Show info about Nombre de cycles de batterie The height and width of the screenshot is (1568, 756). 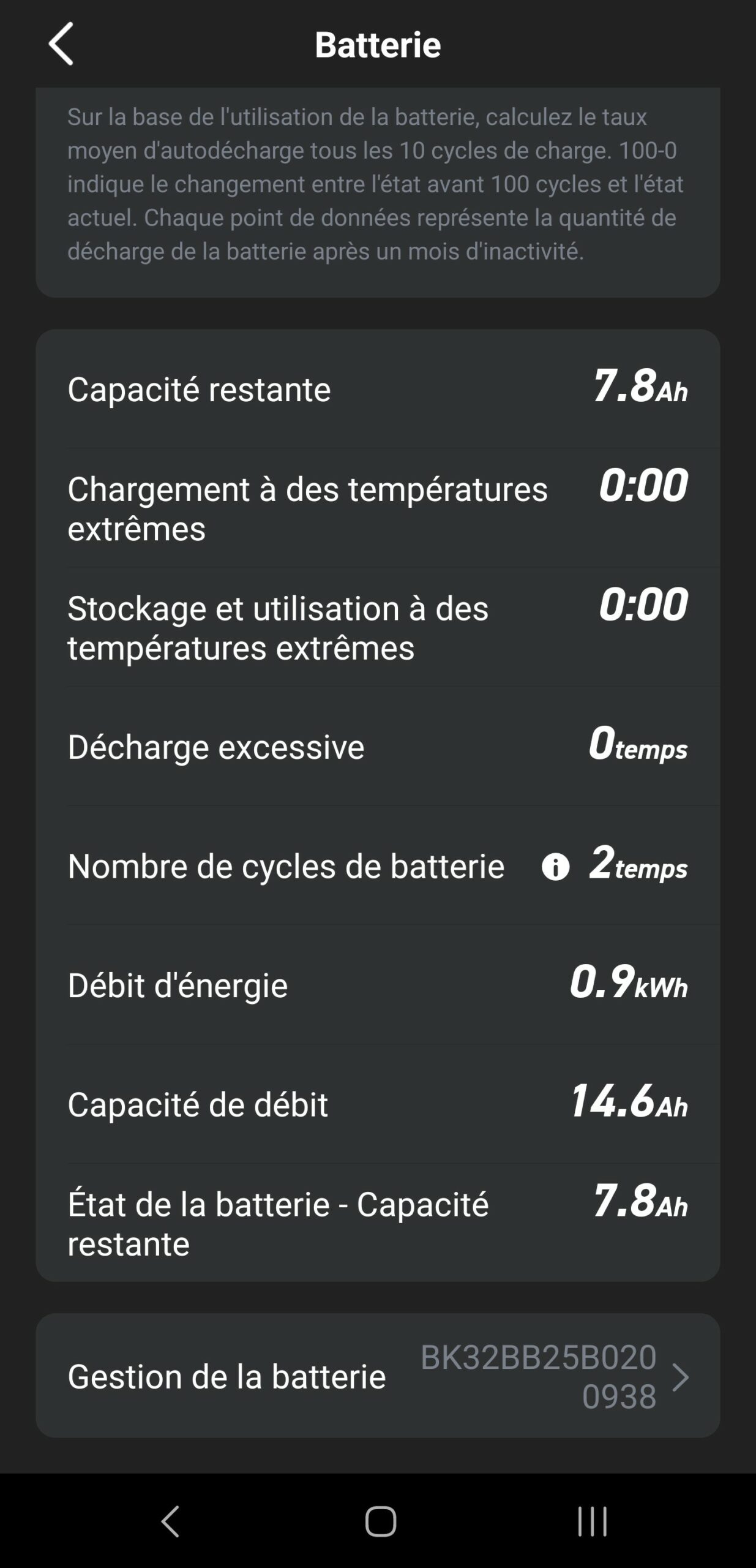click(x=555, y=867)
